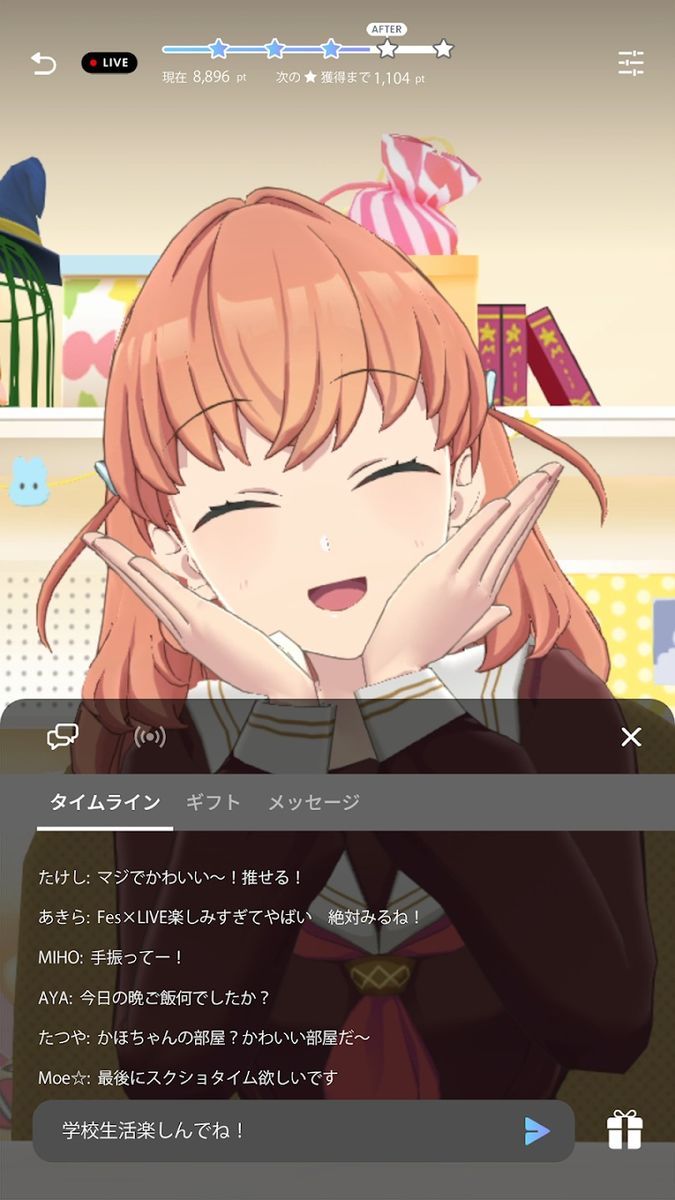Switch to the ギフト tab
675x1200 pixels.
click(213, 802)
